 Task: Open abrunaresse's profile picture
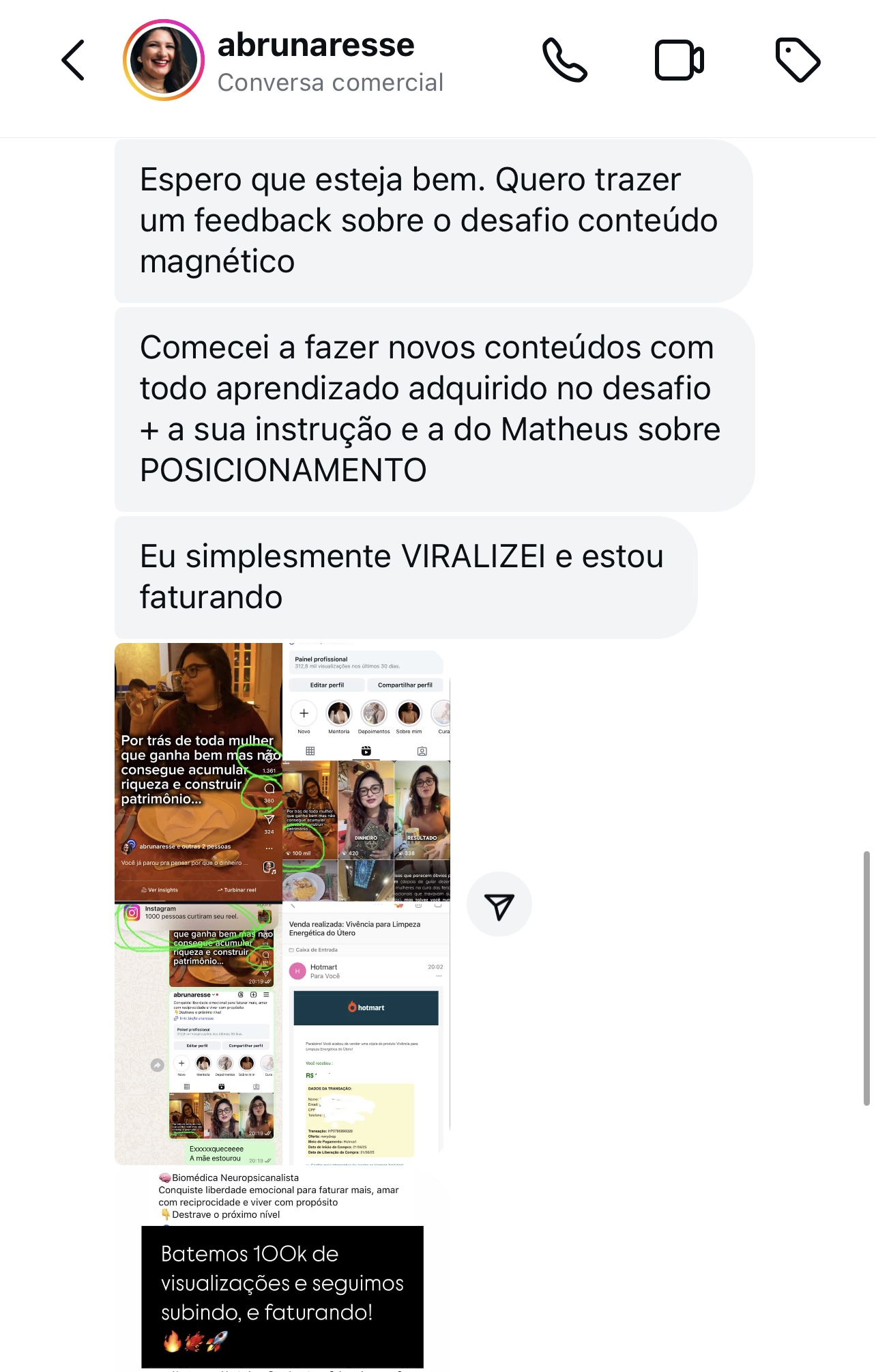coord(164,60)
